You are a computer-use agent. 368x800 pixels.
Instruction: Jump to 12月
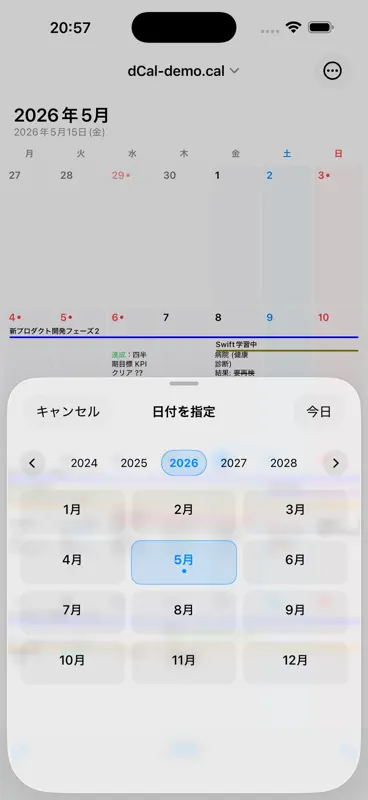[x=295, y=661]
